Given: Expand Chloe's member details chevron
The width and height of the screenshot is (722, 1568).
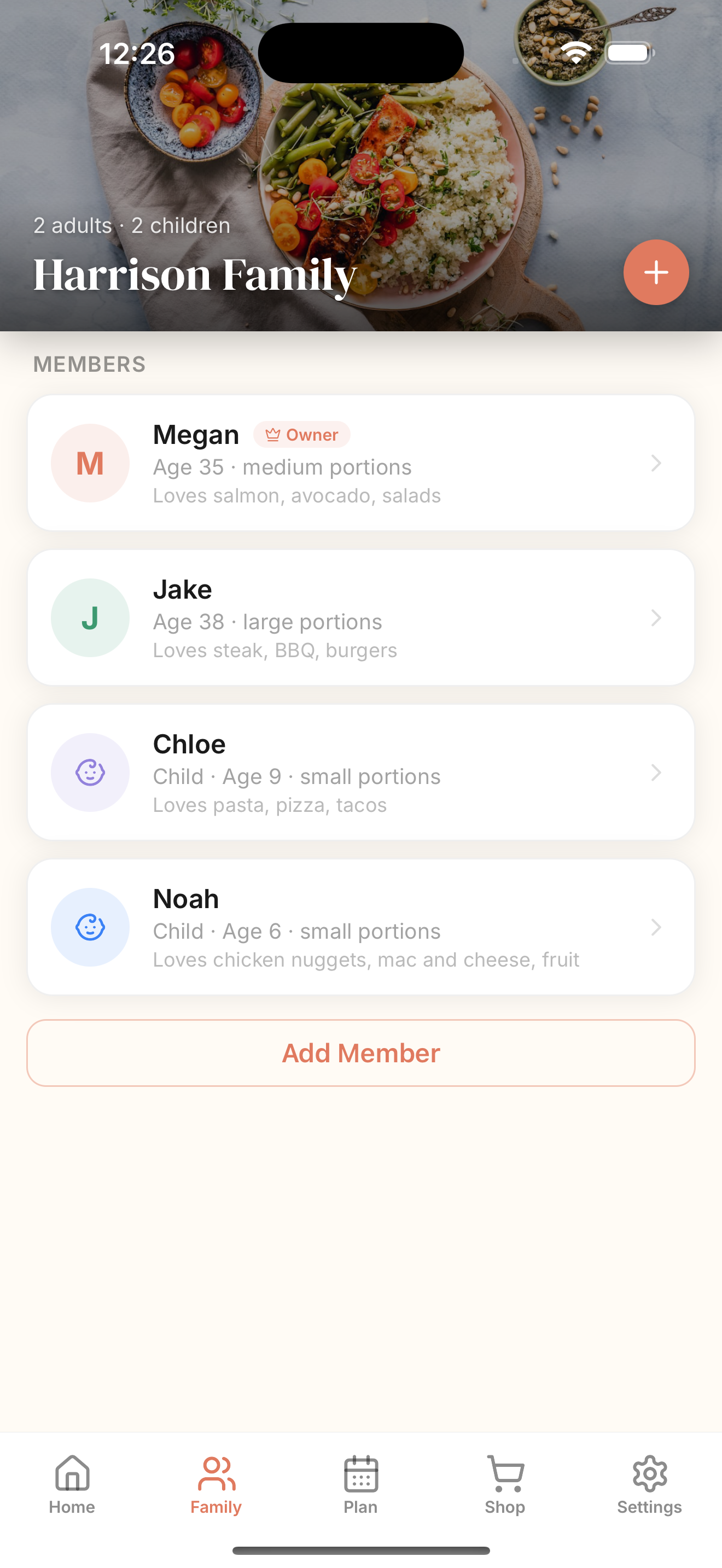Looking at the screenshot, I should [656, 773].
